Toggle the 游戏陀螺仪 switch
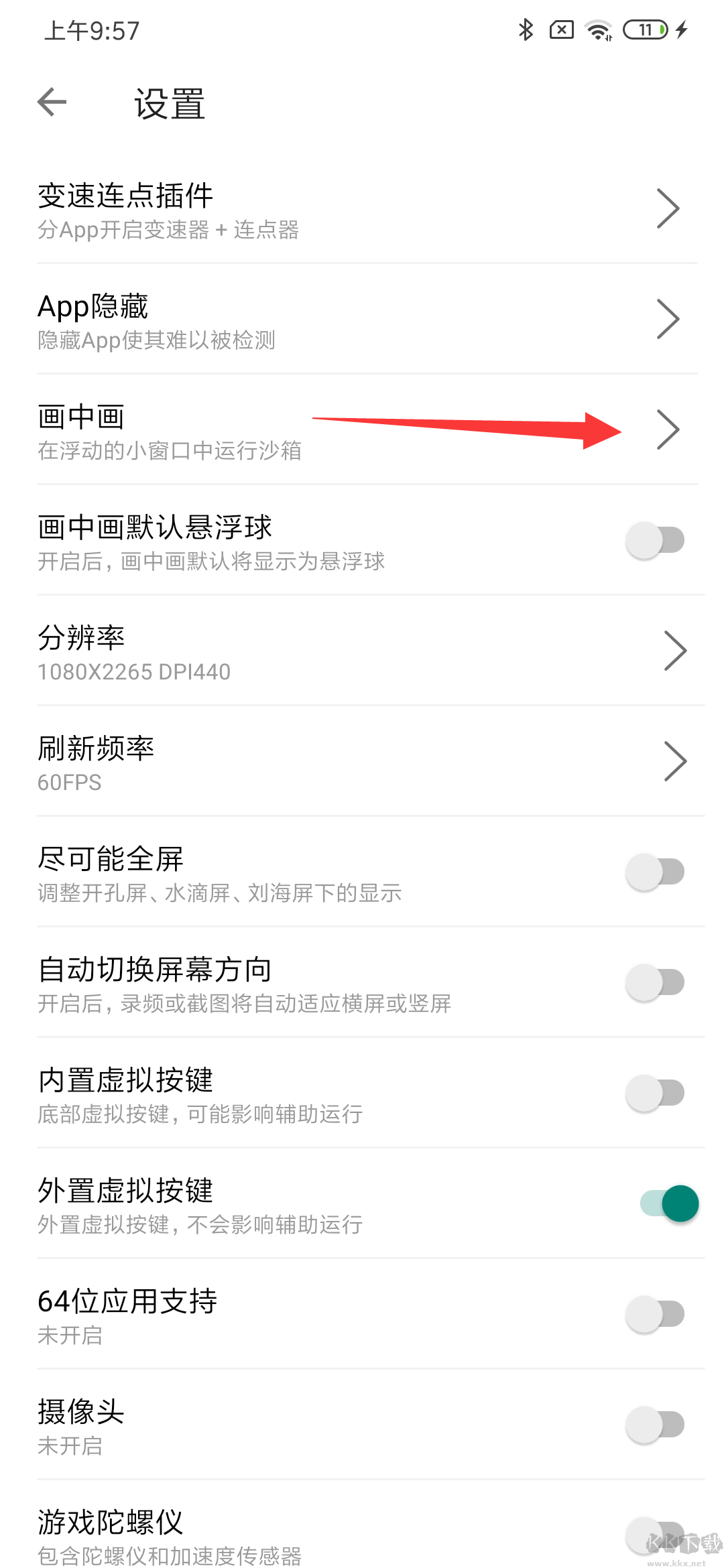Screen dimensions: 724x1568 655,1534
